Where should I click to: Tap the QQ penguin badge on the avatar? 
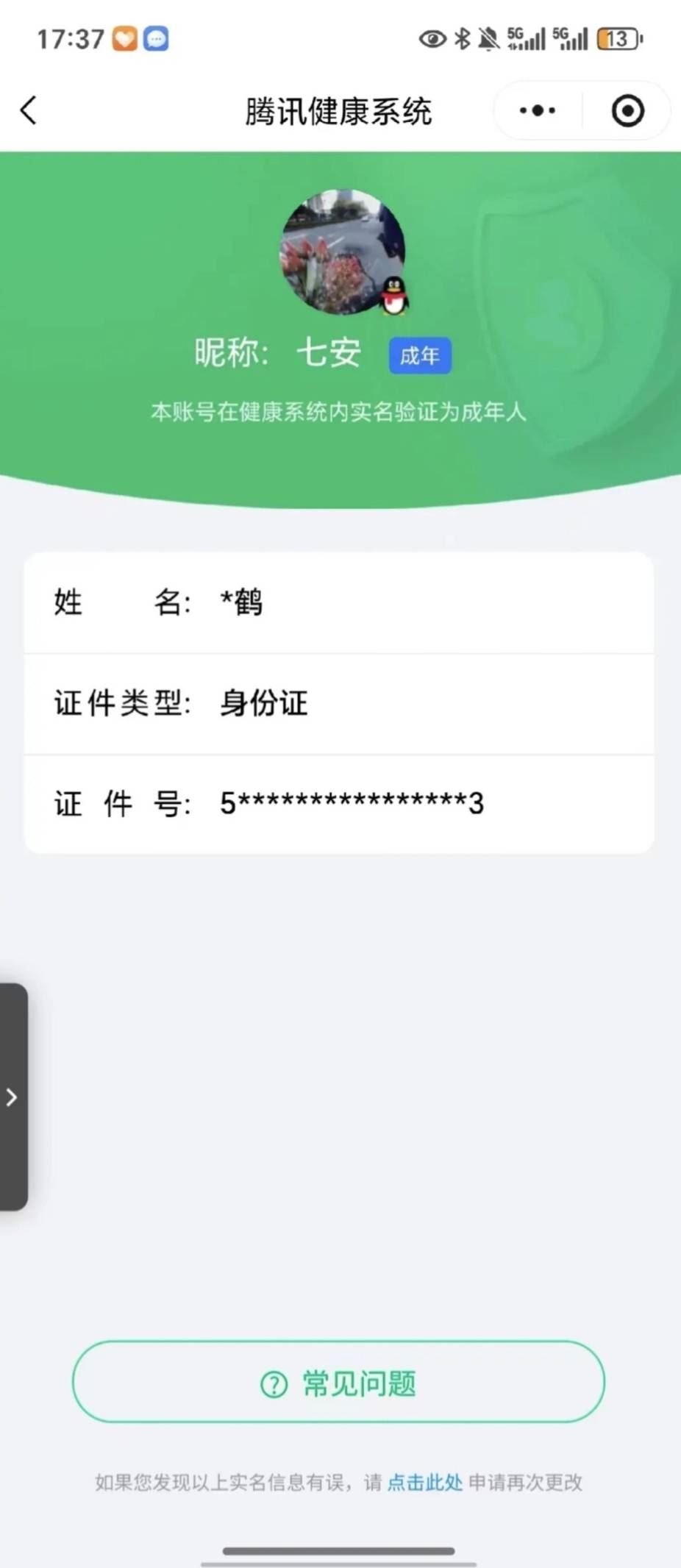pos(395,297)
